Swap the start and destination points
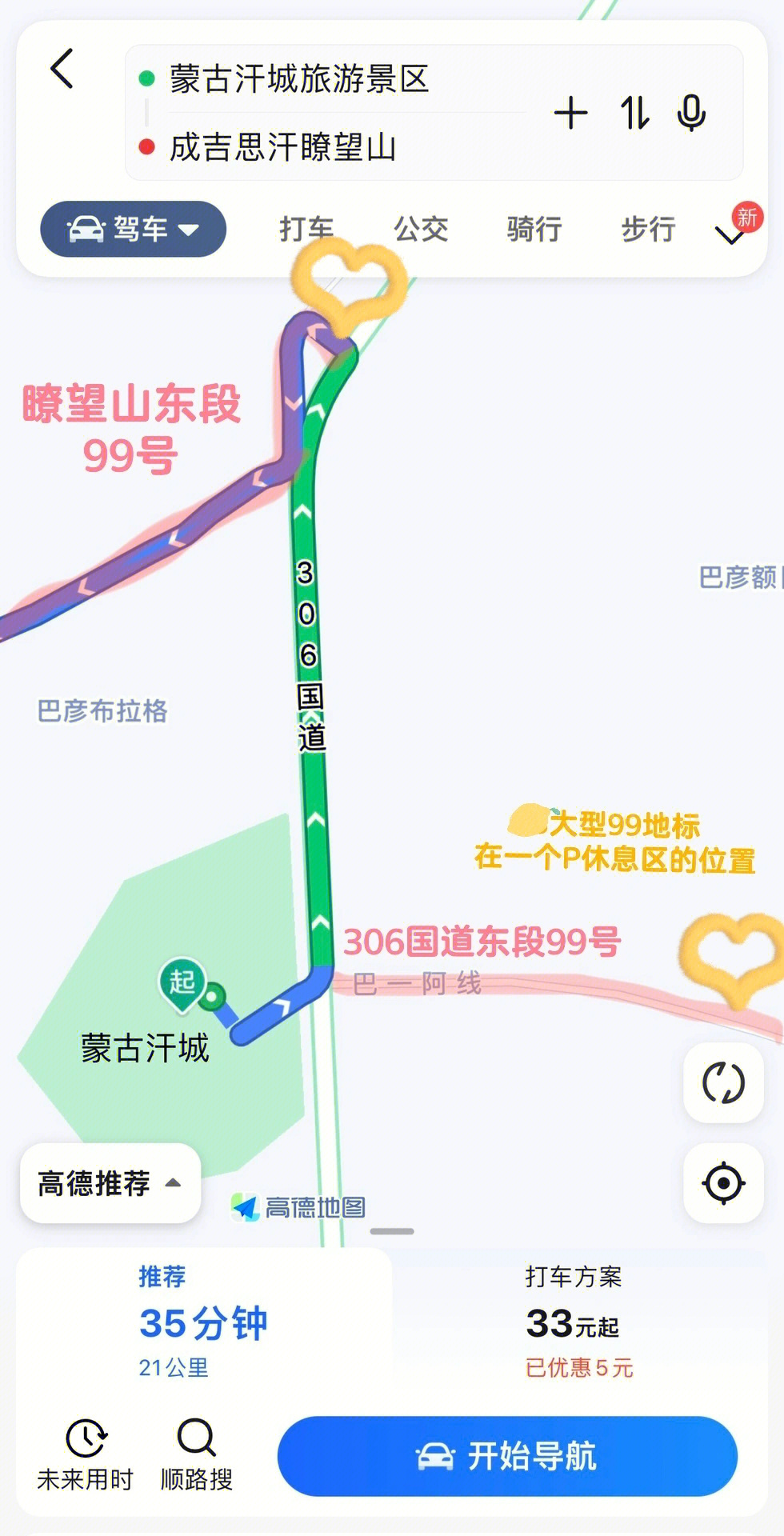The image size is (784, 1536). coord(635,113)
